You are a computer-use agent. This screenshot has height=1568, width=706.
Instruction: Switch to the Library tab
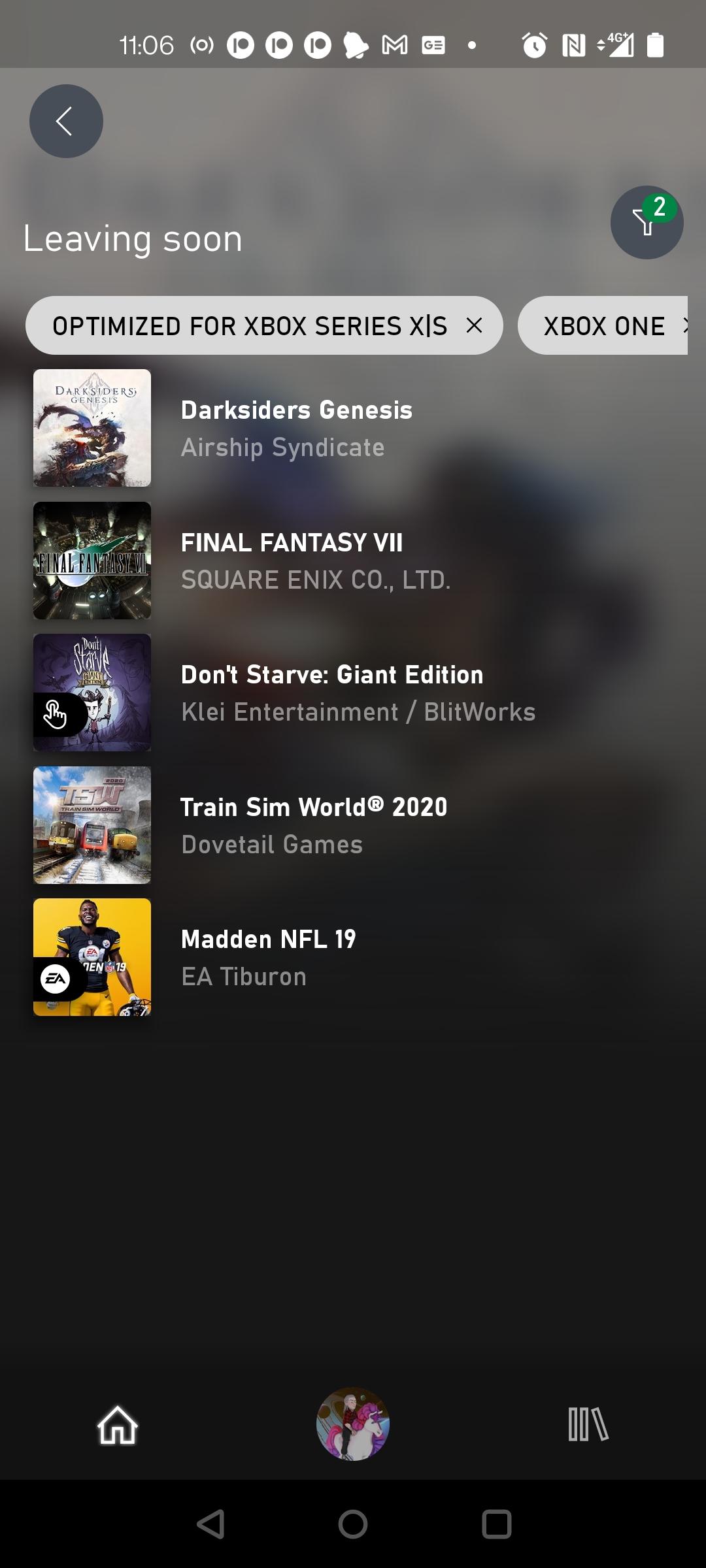(x=588, y=1424)
